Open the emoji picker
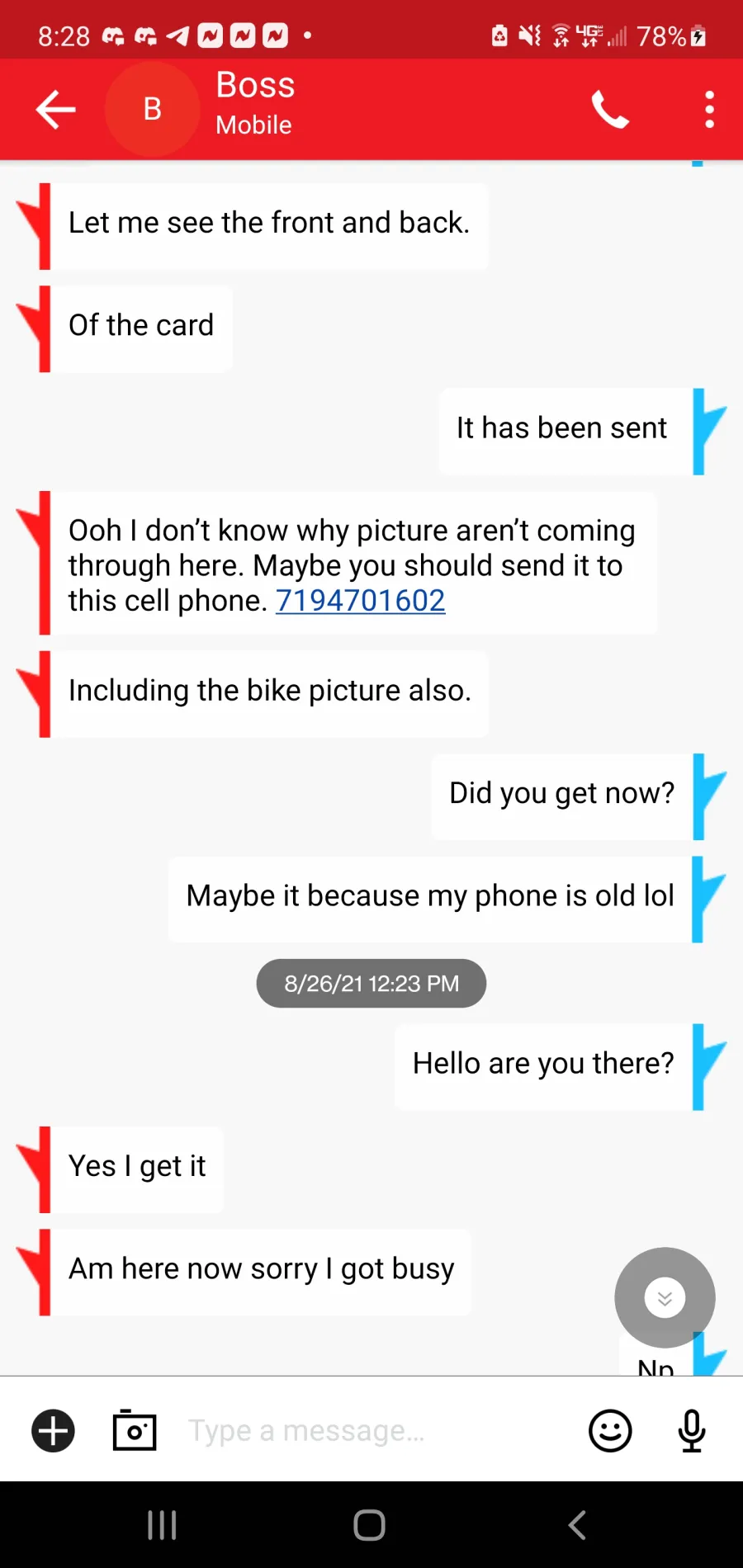Image resolution: width=743 pixels, height=1568 pixels. point(610,1430)
